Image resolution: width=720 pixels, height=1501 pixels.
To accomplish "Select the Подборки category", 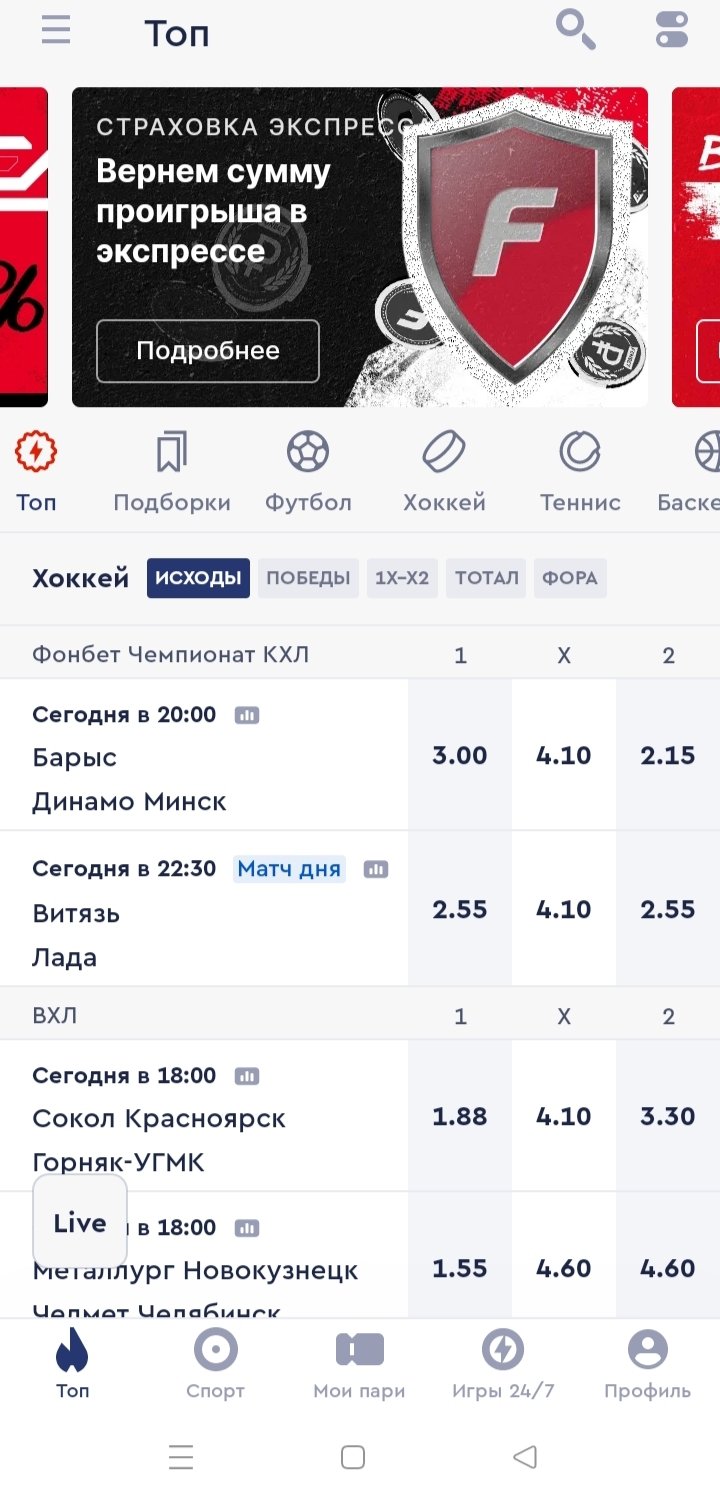I will tap(172, 473).
